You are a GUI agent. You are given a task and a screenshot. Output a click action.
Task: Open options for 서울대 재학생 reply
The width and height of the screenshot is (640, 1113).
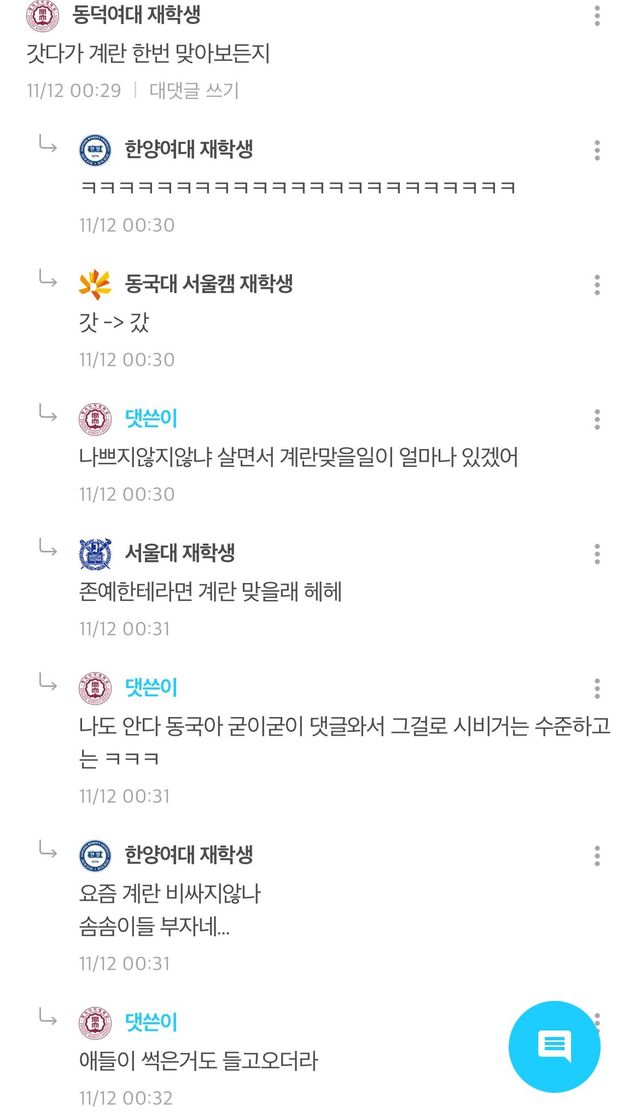[x=597, y=553]
